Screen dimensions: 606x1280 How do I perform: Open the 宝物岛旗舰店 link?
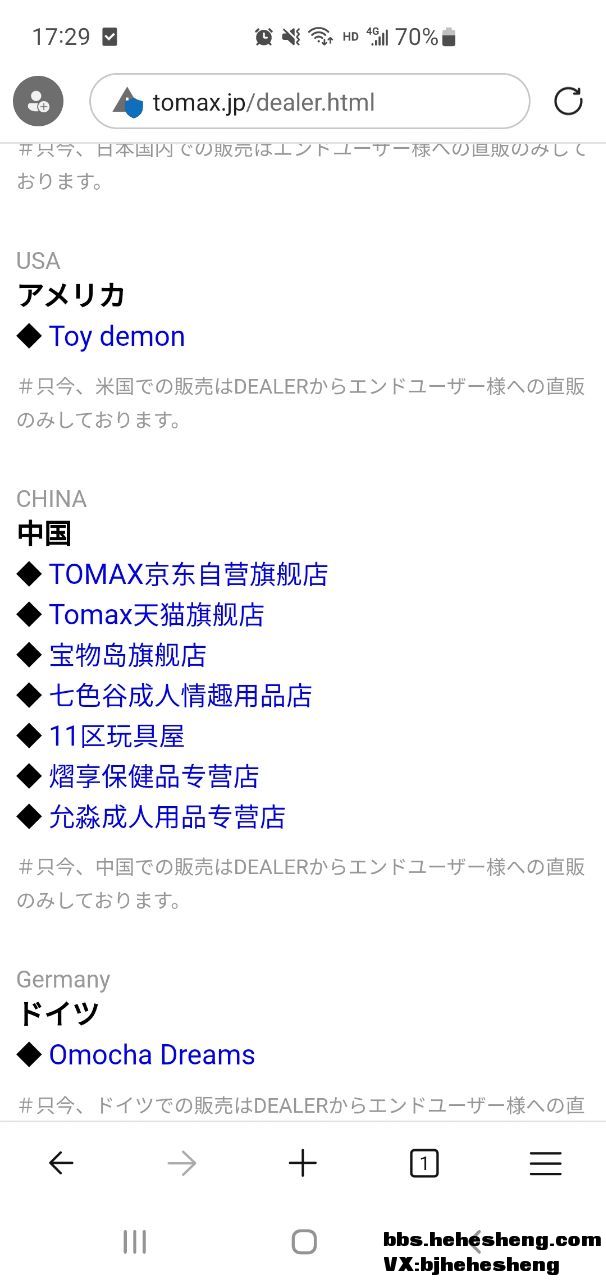pos(127,655)
